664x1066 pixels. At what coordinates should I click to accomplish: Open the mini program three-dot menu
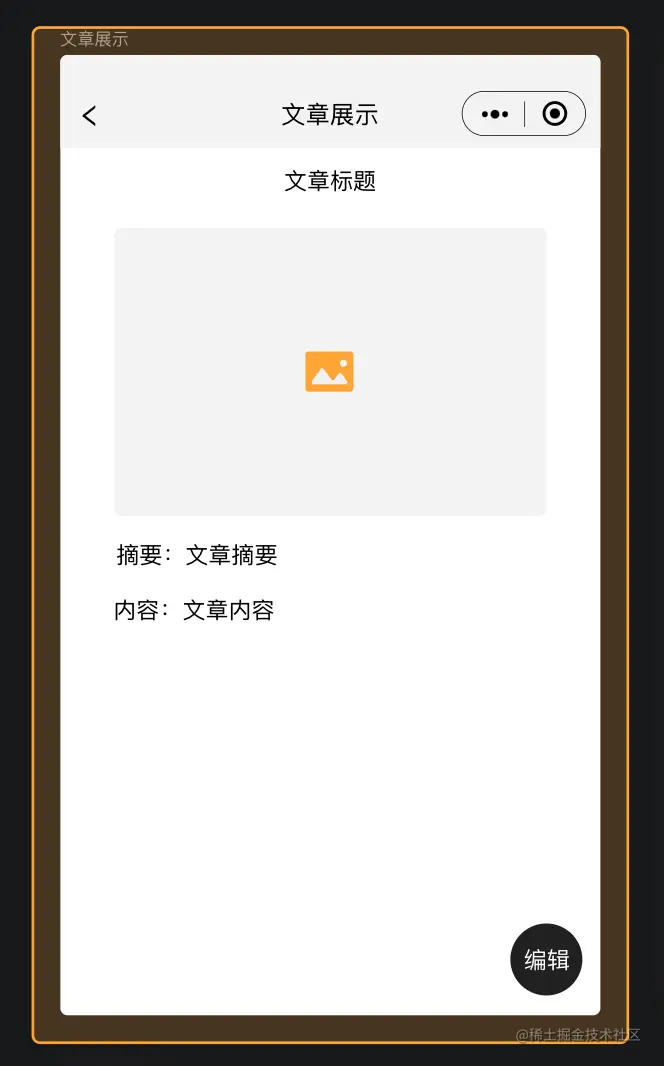(x=495, y=114)
